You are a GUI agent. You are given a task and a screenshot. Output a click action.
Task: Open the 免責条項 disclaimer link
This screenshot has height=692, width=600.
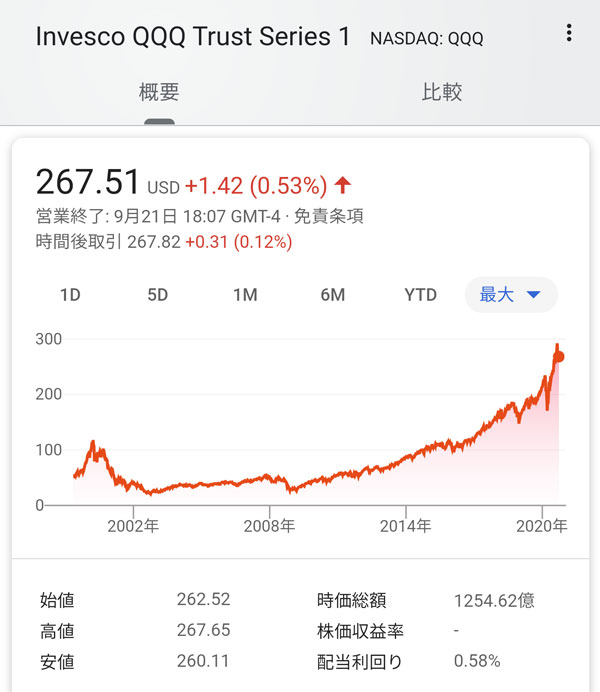pos(329,215)
